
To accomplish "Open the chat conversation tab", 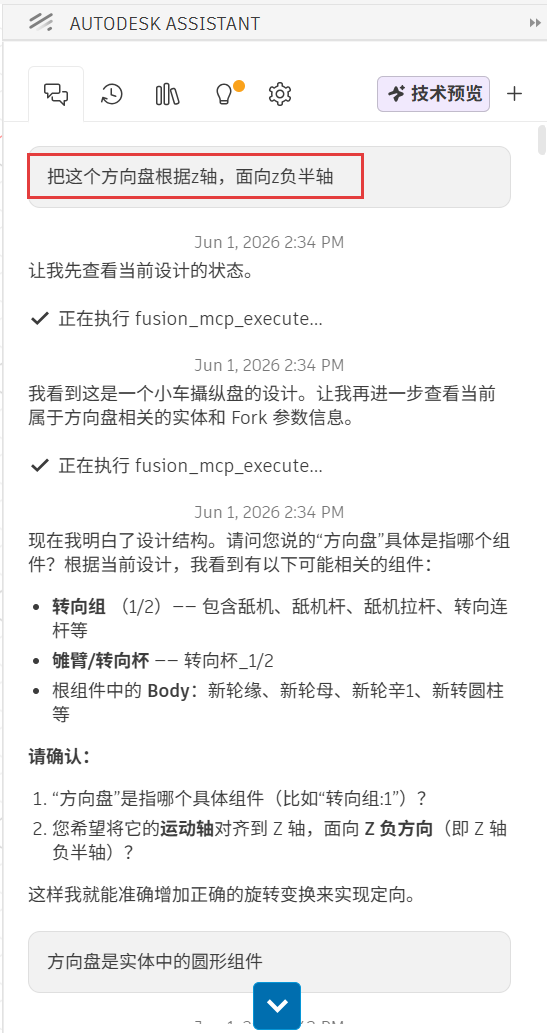I will pos(56,94).
